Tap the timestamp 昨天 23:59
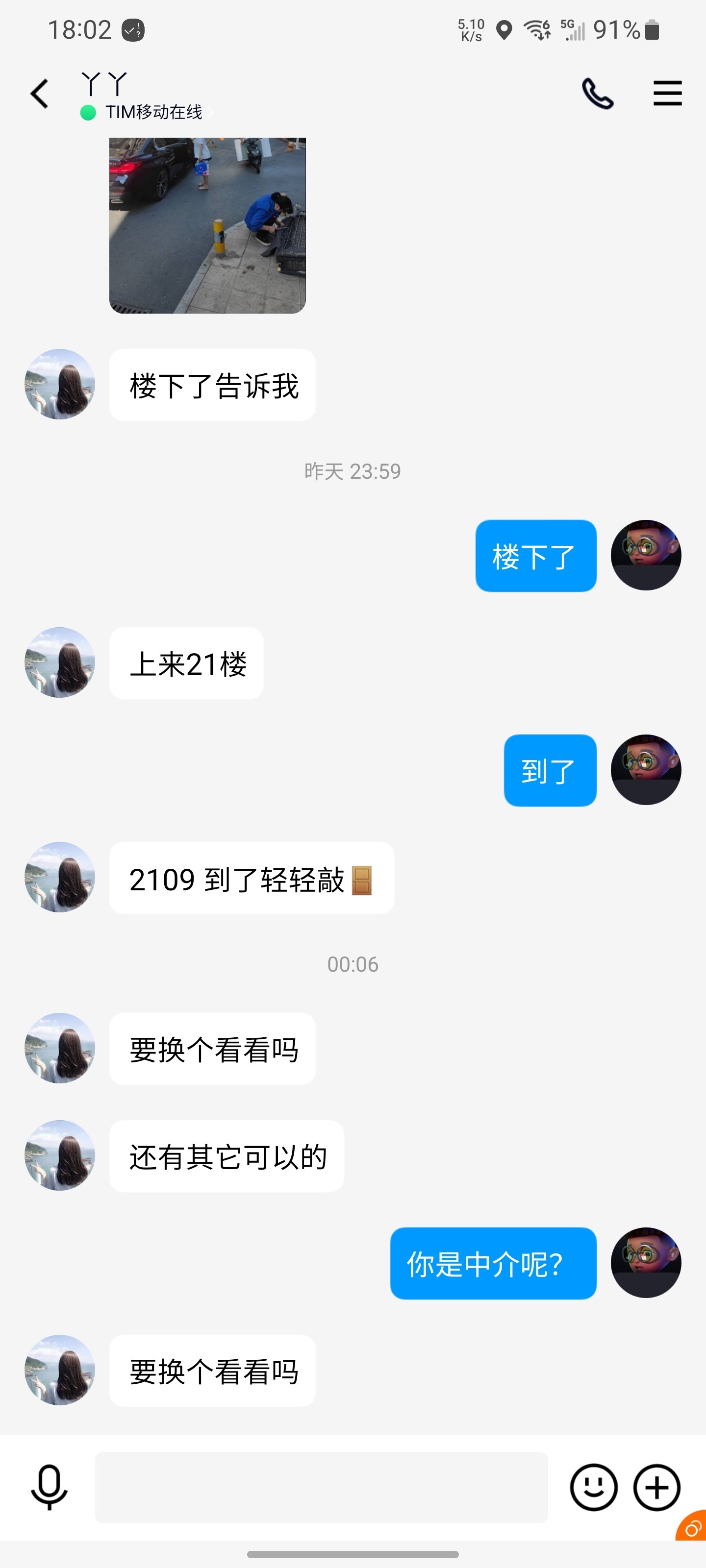 pyautogui.click(x=353, y=471)
